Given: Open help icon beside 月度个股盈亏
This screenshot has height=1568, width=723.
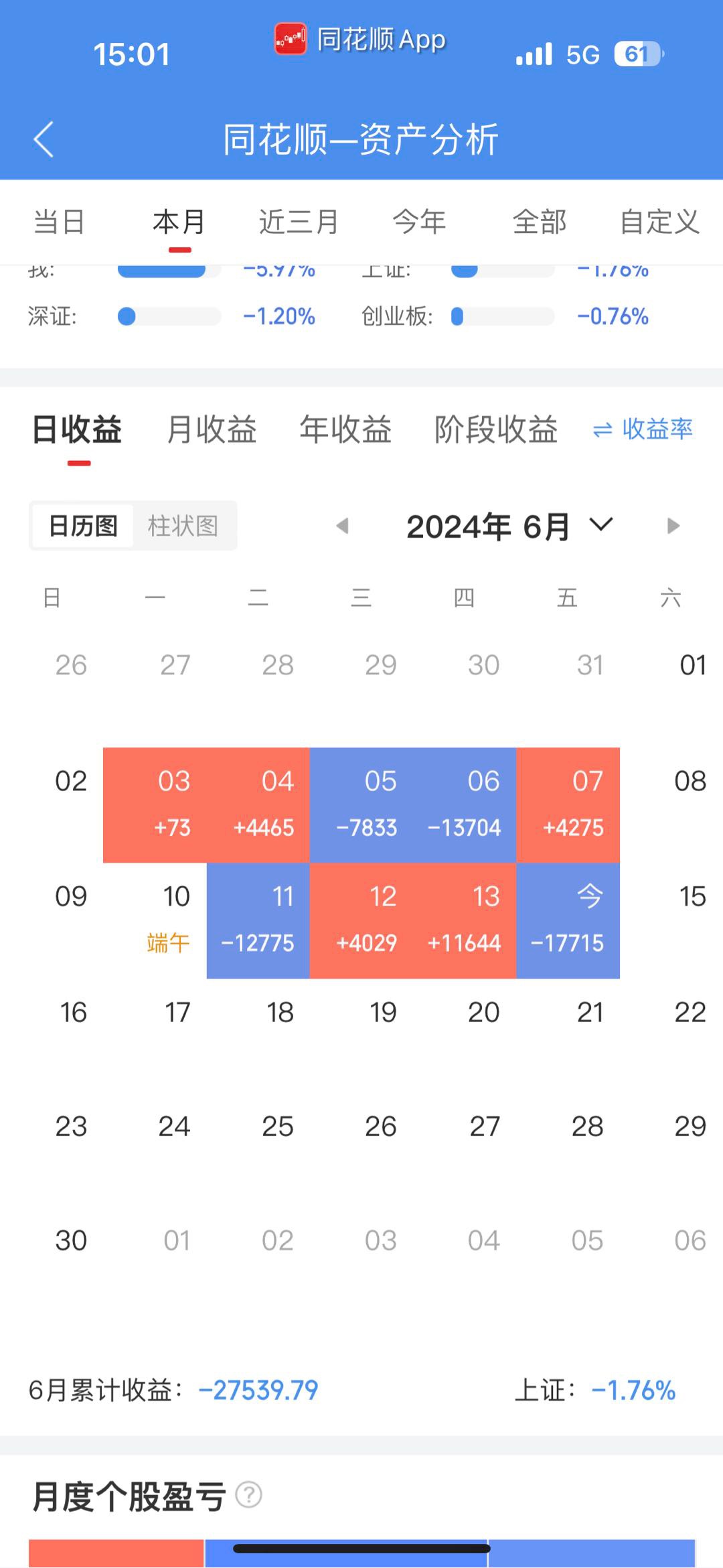Looking at the screenshot, I should click(x=249, y=1494).
